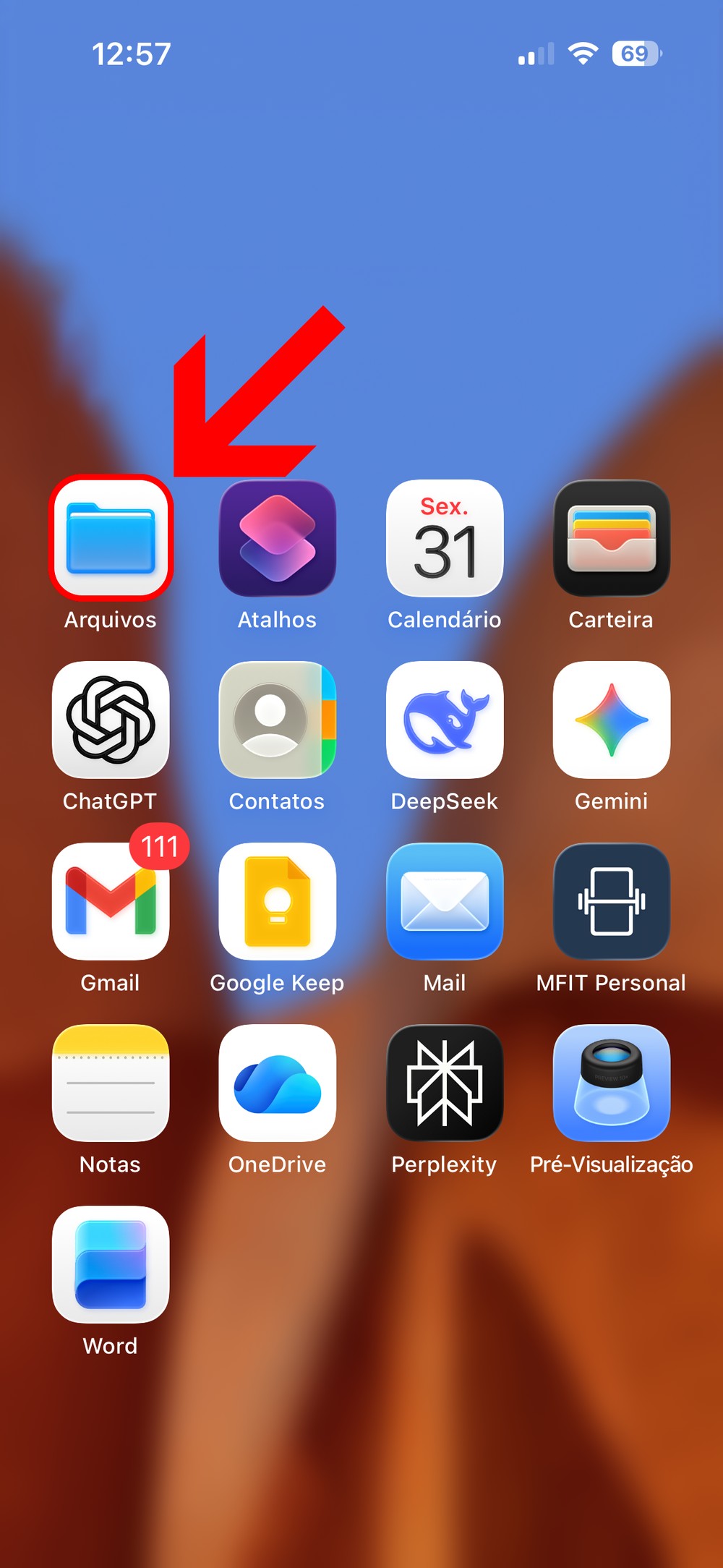The image size is (723, 1568).
Task: Open Calendário showing Sex. 31
Action: coord(445,538)
